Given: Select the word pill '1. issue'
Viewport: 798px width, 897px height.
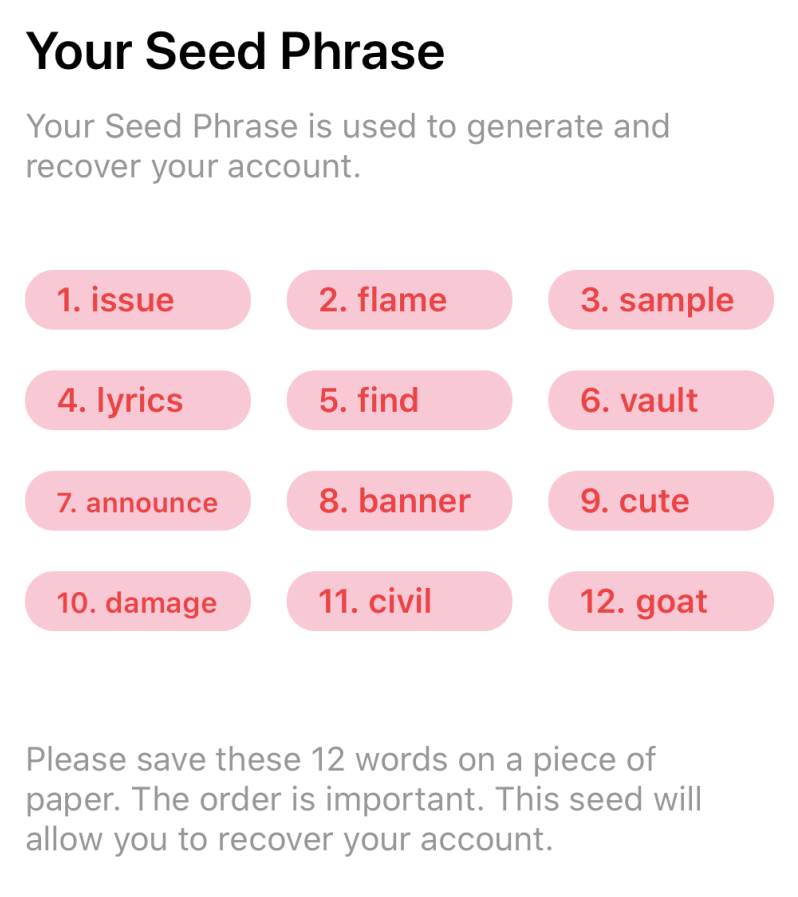Looking at the screenshot, I should click(x=137, y=300).
